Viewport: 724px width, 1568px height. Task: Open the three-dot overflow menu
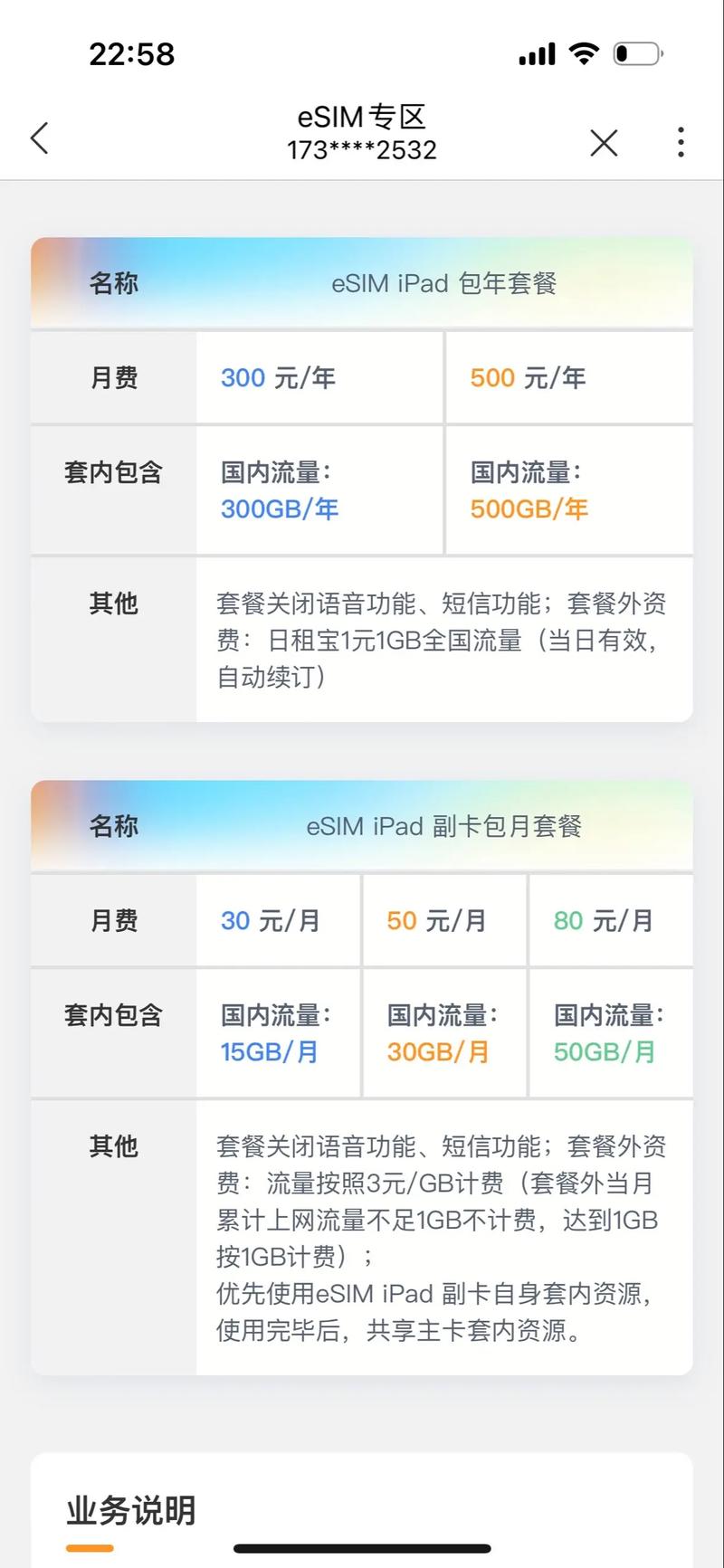tap(681, 142)
